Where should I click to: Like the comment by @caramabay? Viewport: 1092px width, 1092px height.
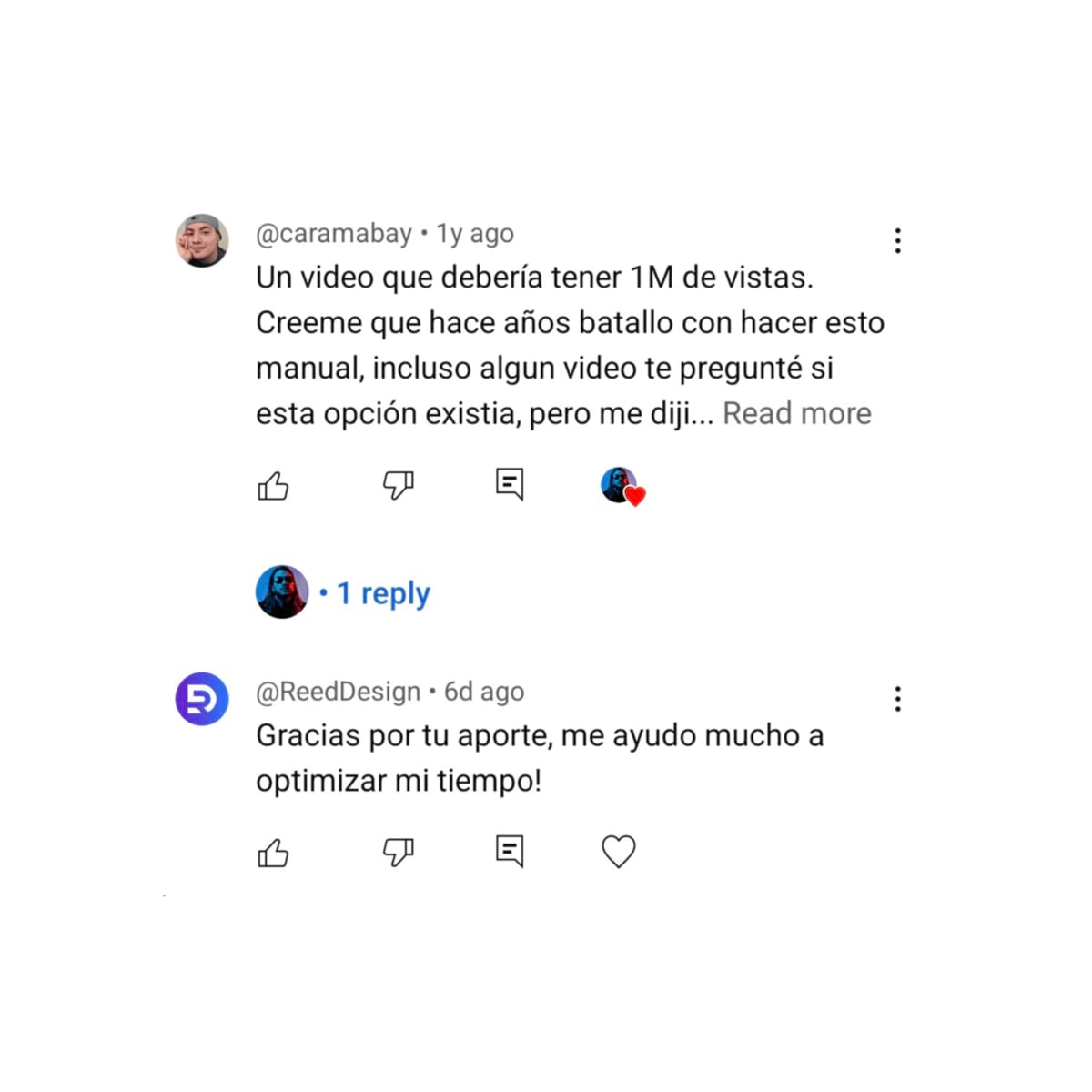[273, 486]
